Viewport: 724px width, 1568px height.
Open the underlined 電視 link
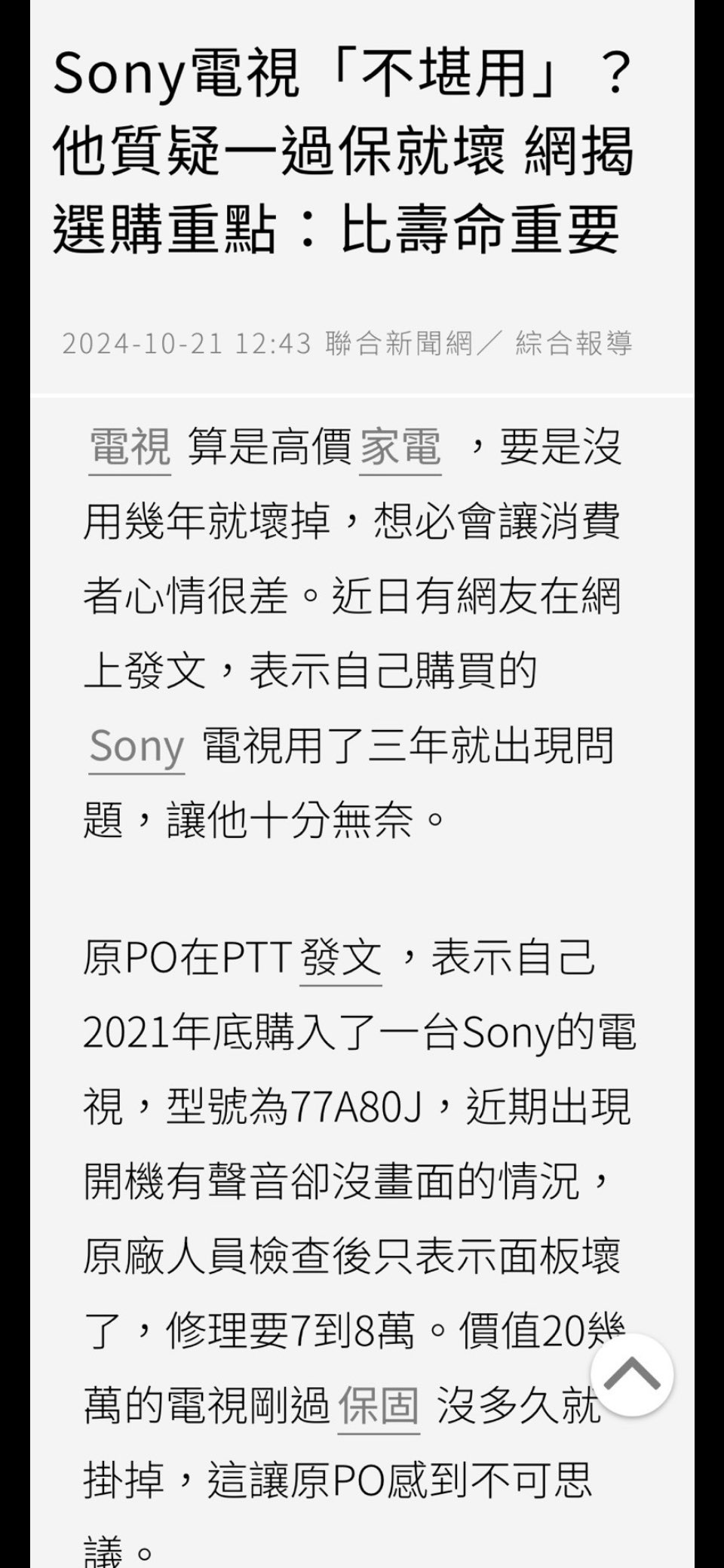click(130, 448)
